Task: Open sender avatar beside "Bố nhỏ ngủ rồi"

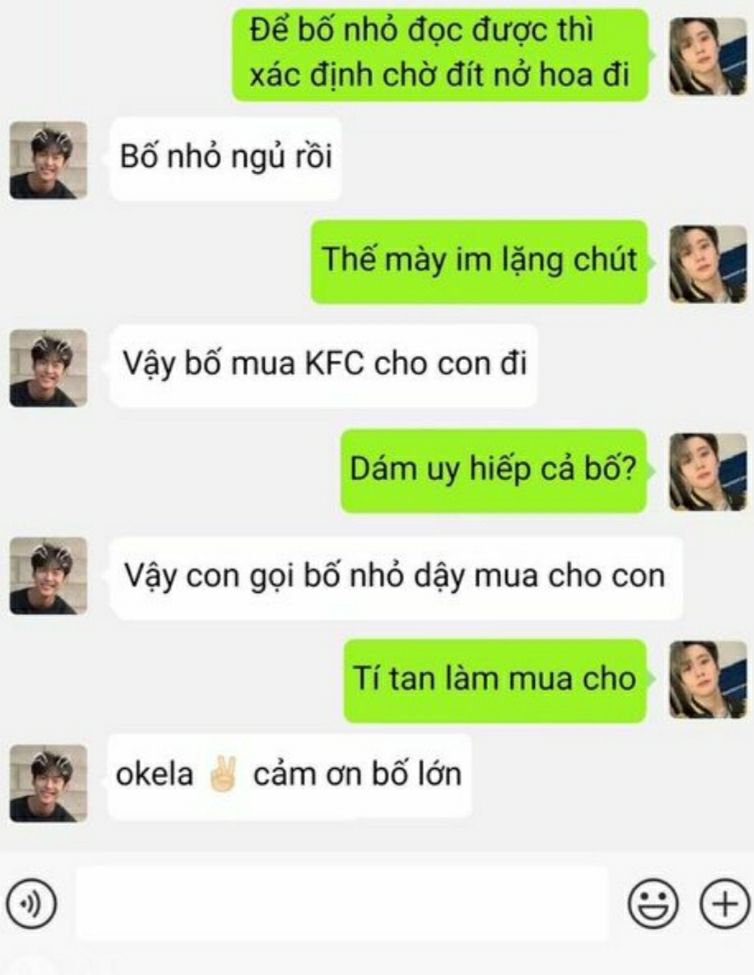Action: [48, 160]
